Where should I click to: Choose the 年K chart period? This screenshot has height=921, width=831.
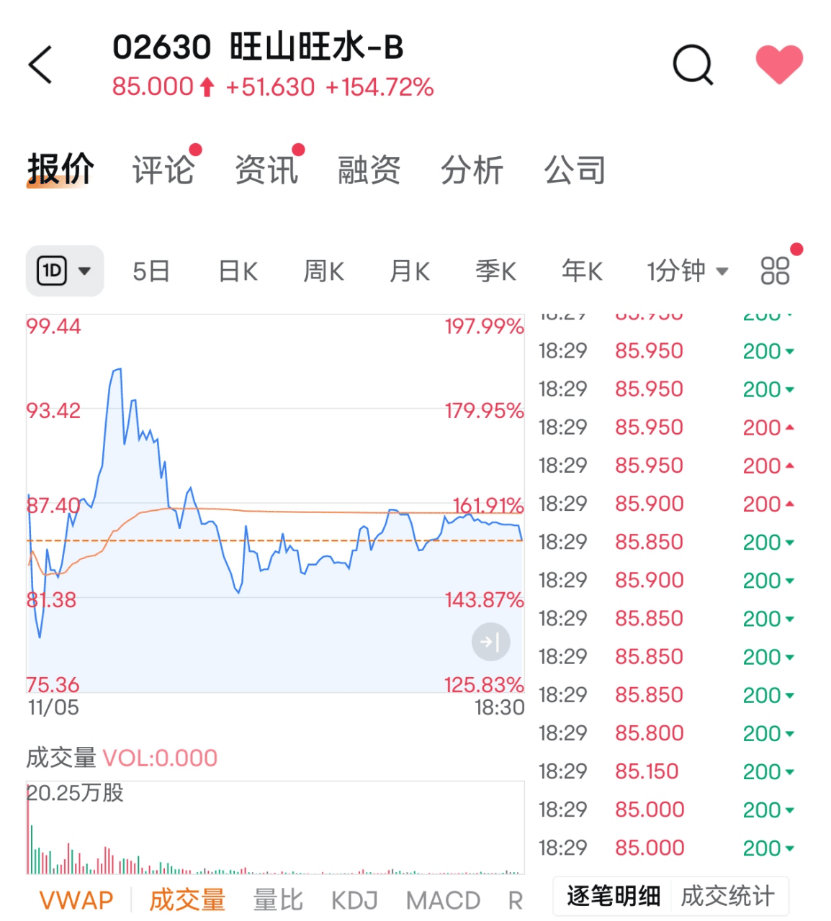[x=581, y=270]
